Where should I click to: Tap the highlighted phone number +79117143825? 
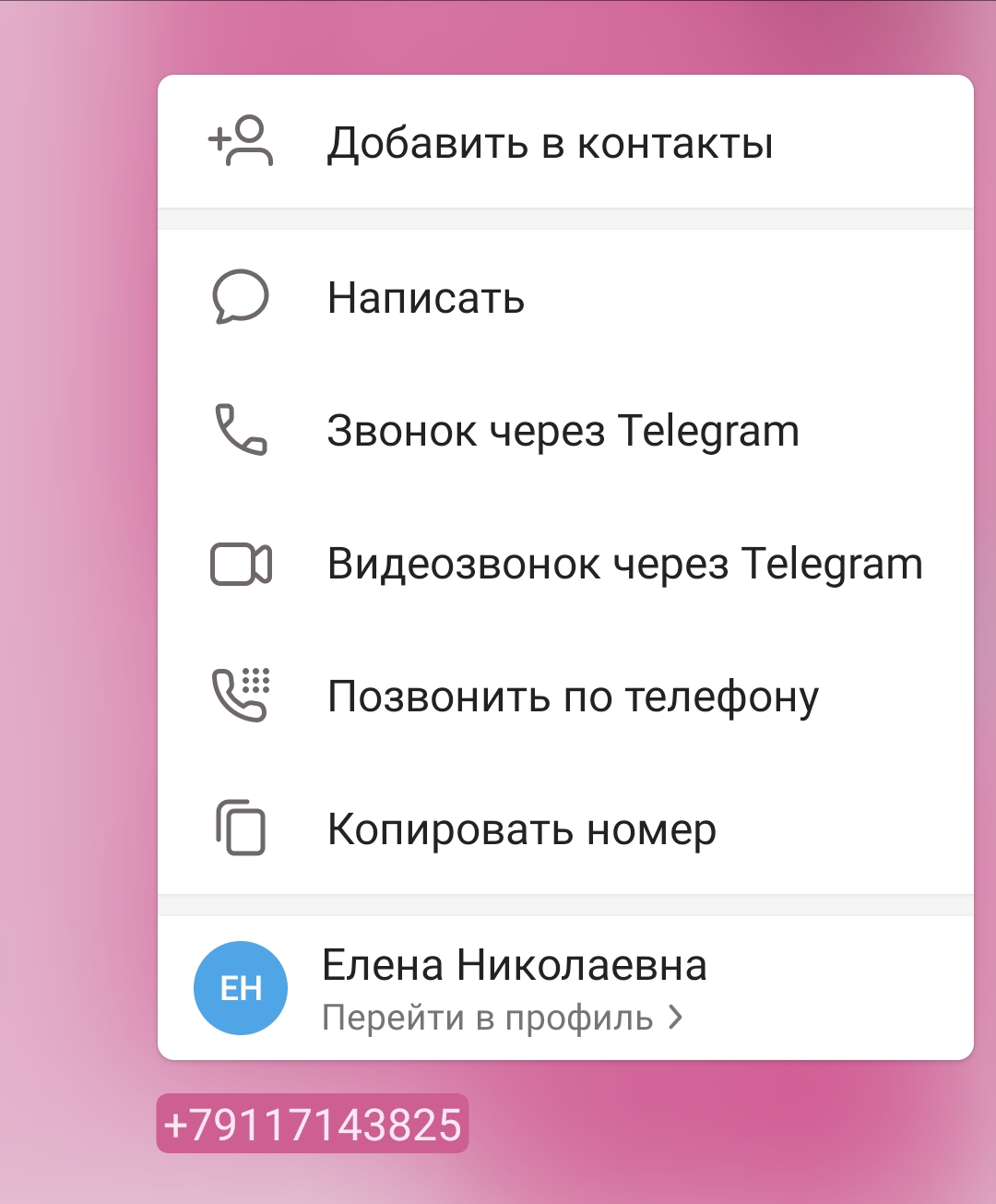[313, 1125]
